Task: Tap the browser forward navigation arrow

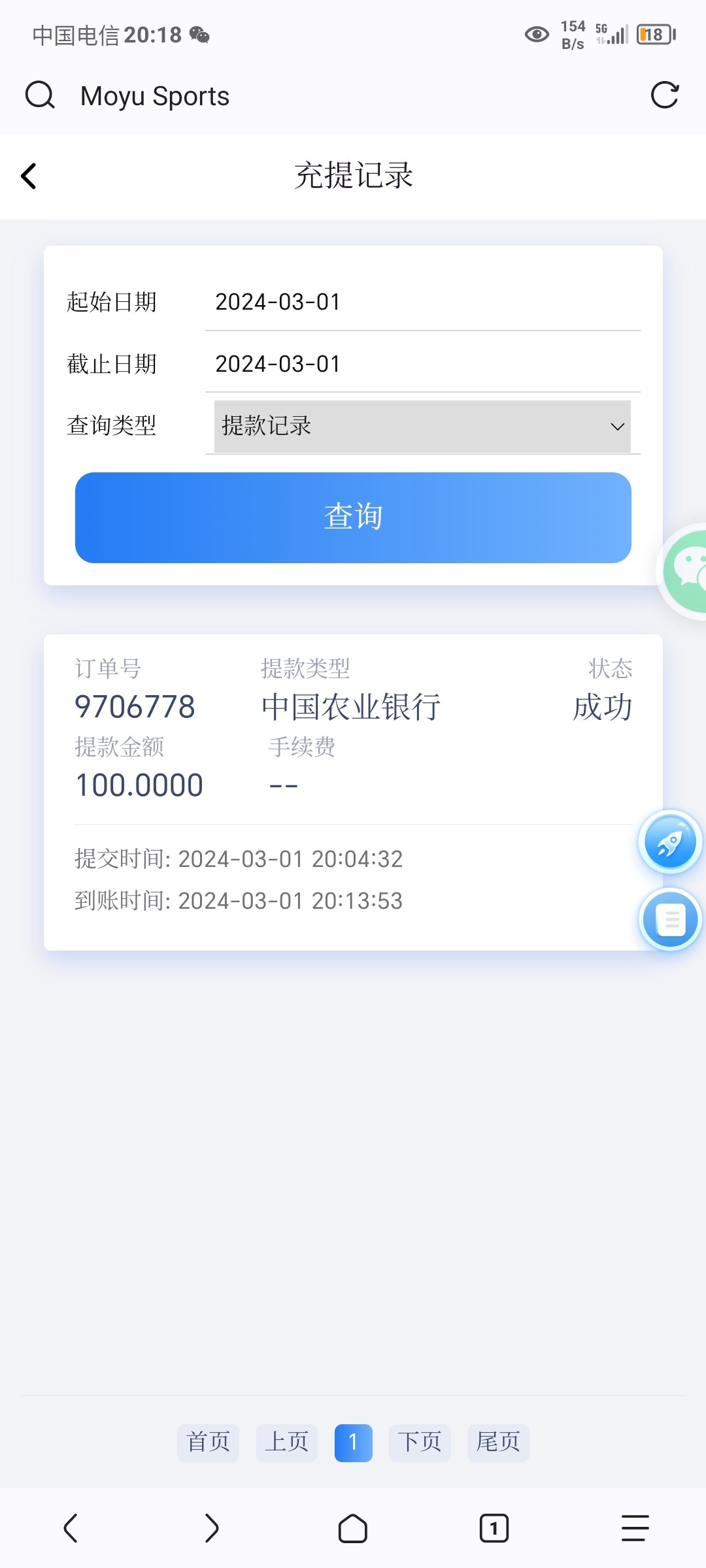Action: (212, 1528)
